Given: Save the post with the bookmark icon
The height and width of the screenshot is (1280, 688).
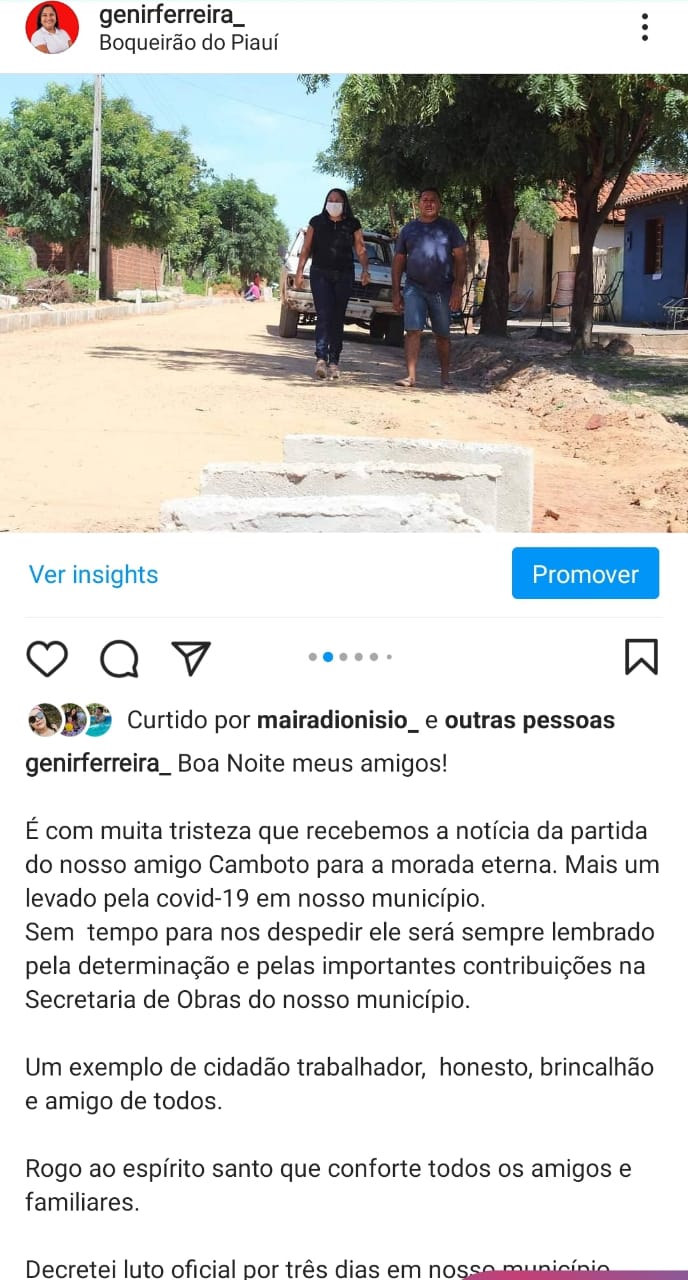Looking at the screenshot, I should (x=641, y=657).
